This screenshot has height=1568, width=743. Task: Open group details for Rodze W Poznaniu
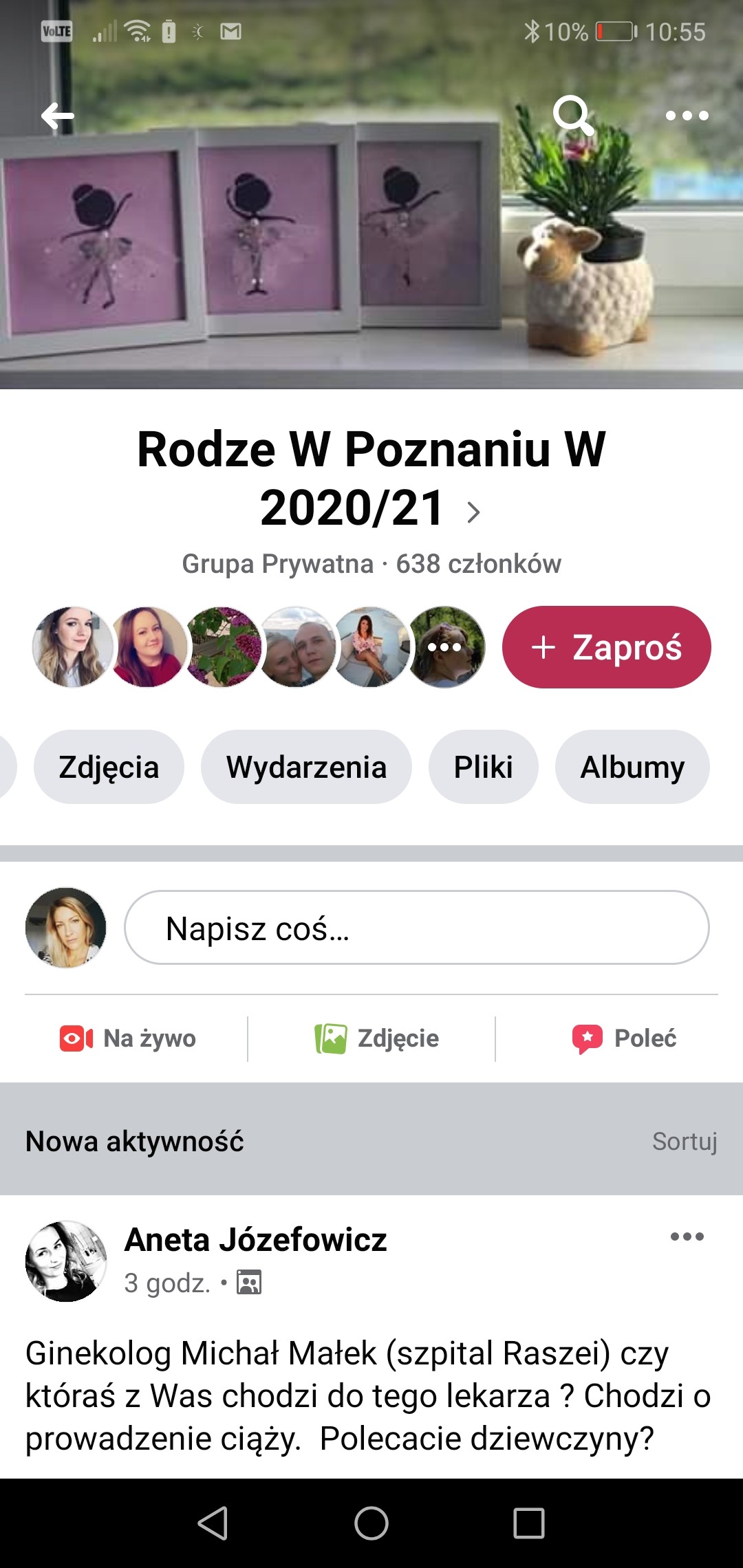(x=371, y=479)
